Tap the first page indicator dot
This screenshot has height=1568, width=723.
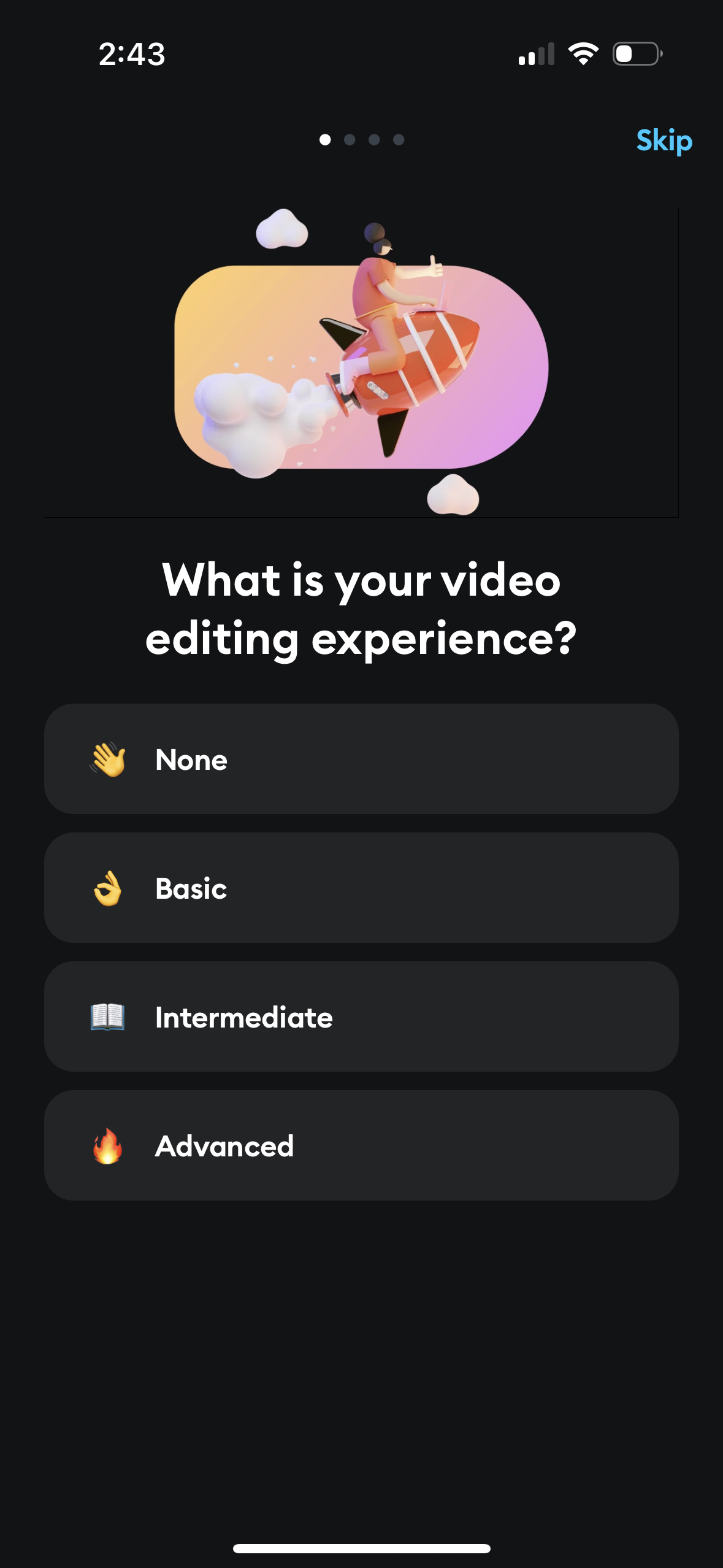click(x=326, y=140)
